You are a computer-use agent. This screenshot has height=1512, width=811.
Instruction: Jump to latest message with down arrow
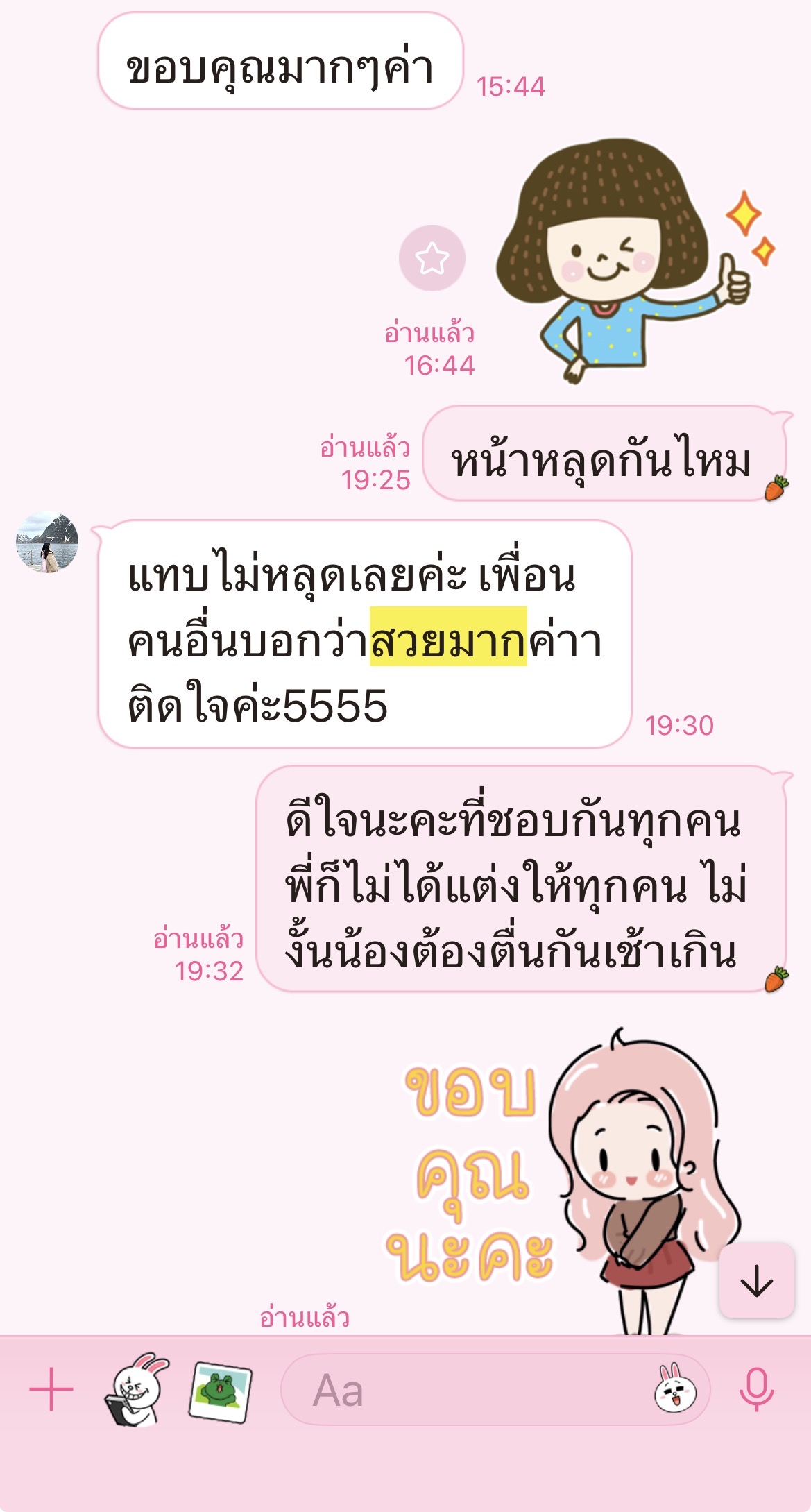tap(756, 1281)
